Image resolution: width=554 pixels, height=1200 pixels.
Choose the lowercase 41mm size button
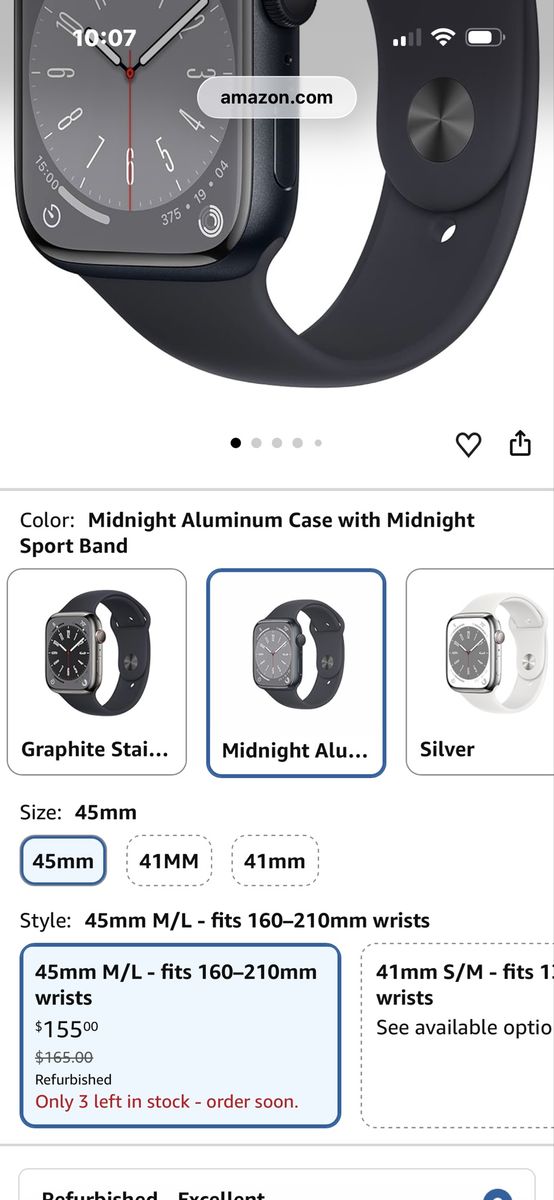coord(275,861)
